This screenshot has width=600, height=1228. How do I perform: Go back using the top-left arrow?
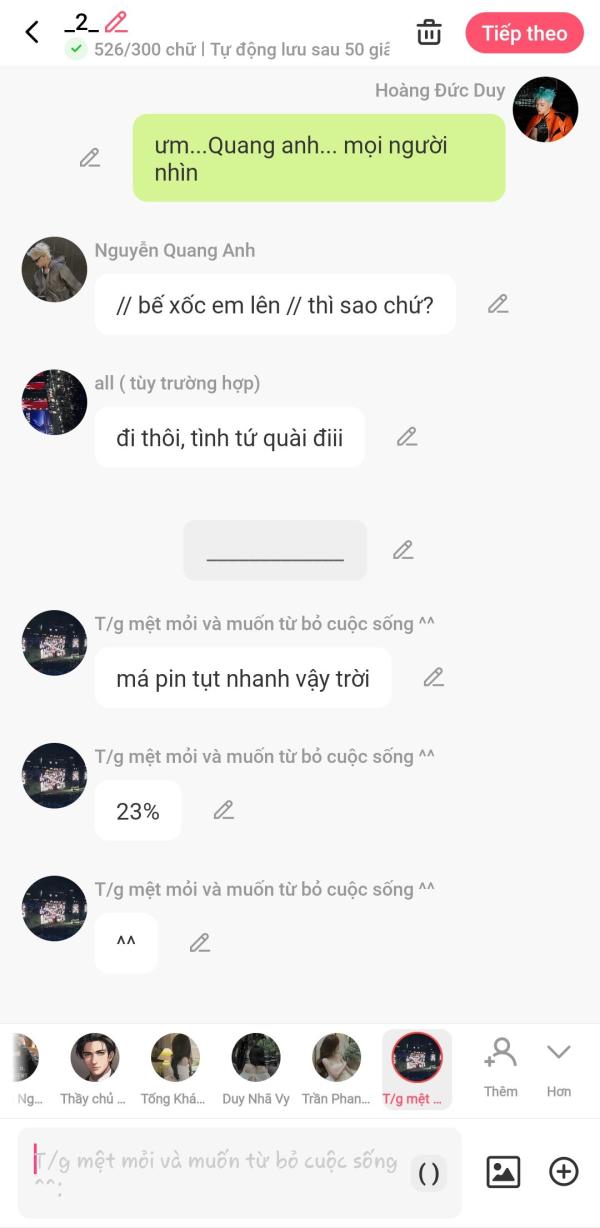[32, 32]
